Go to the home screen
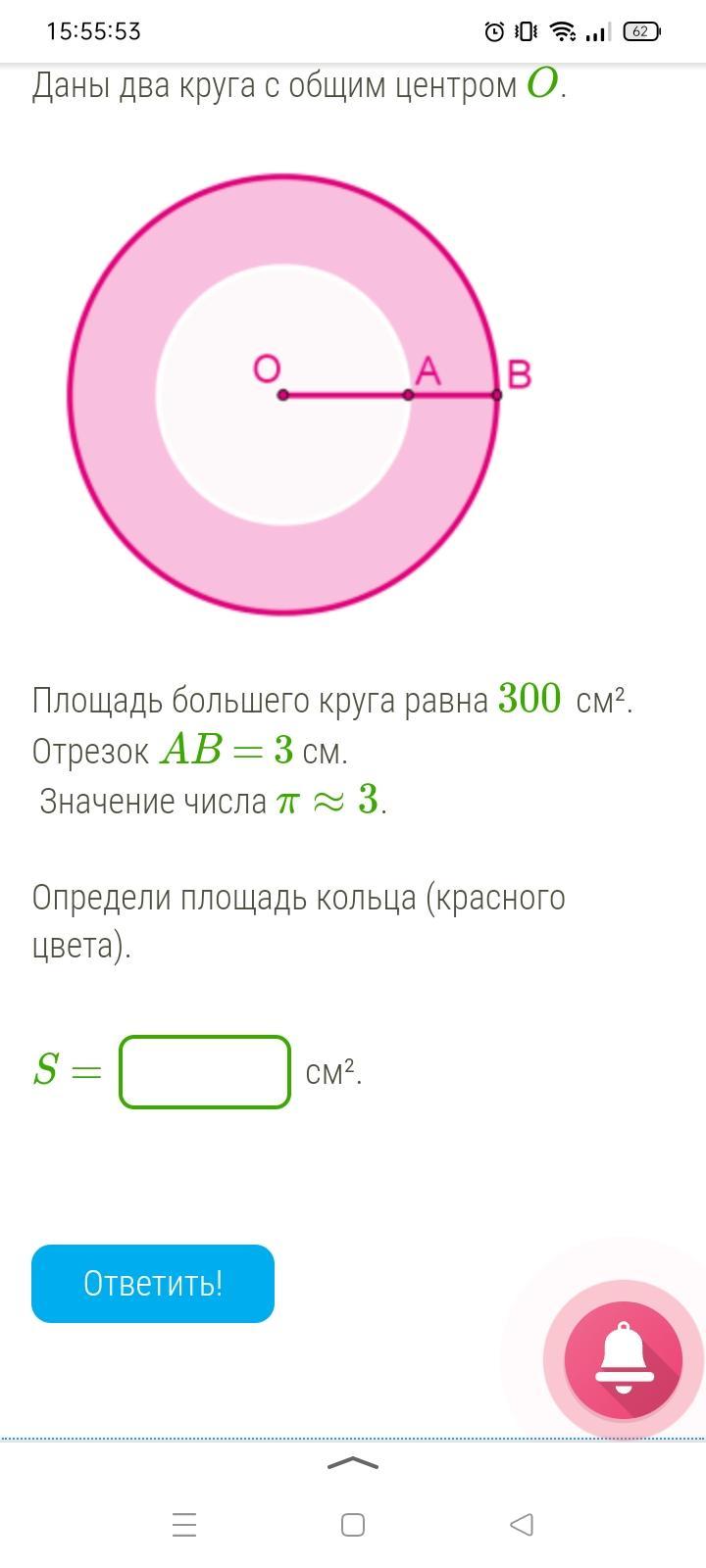This screenshot has width=706, height=1568. pos(353,1524)
